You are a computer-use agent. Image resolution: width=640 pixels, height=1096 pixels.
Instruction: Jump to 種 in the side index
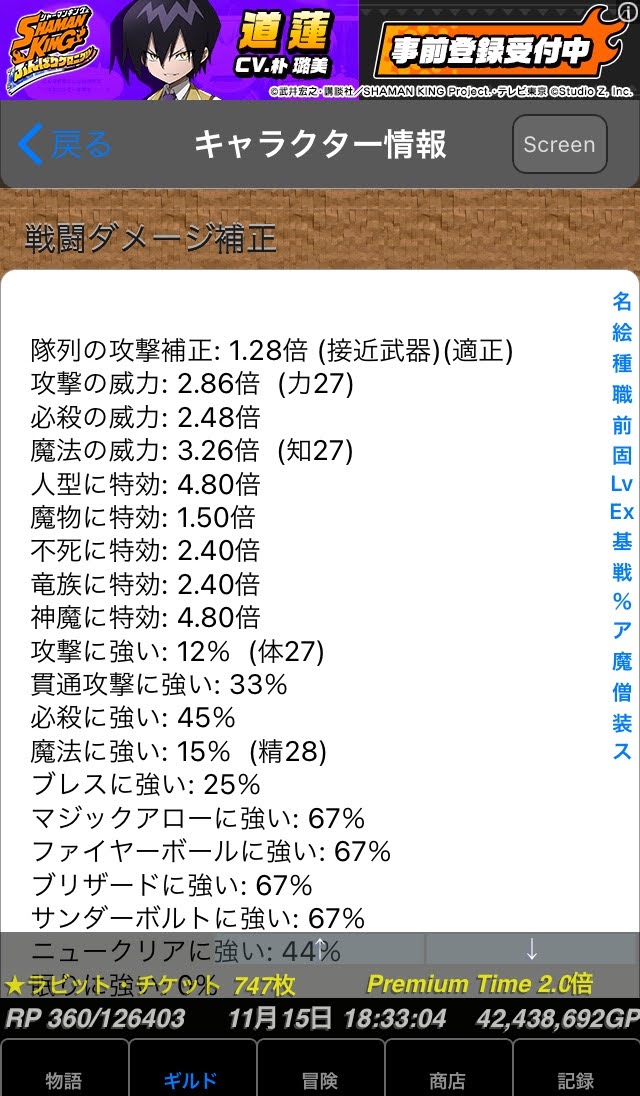[622, 363]
